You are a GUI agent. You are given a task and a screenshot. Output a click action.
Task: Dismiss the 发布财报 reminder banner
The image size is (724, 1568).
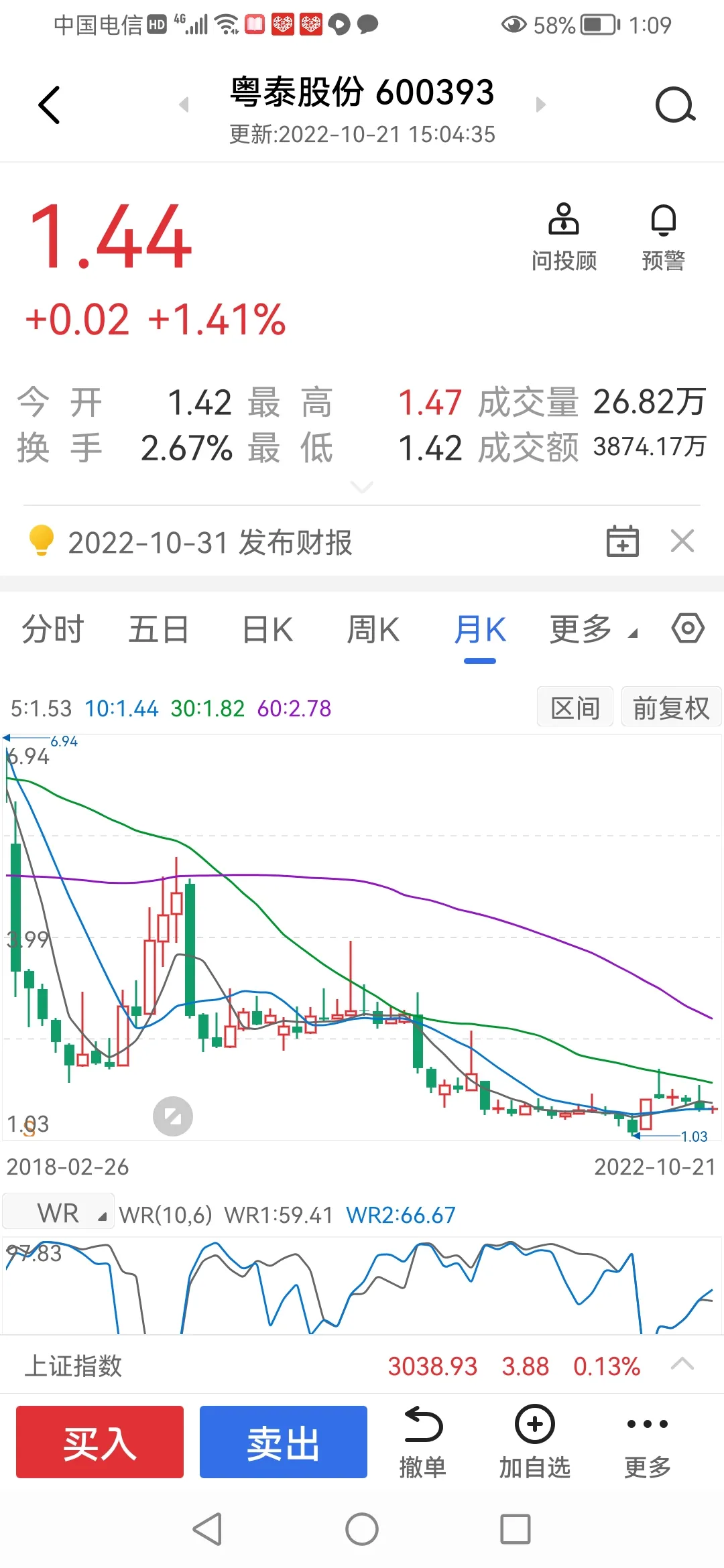(682, 541)
